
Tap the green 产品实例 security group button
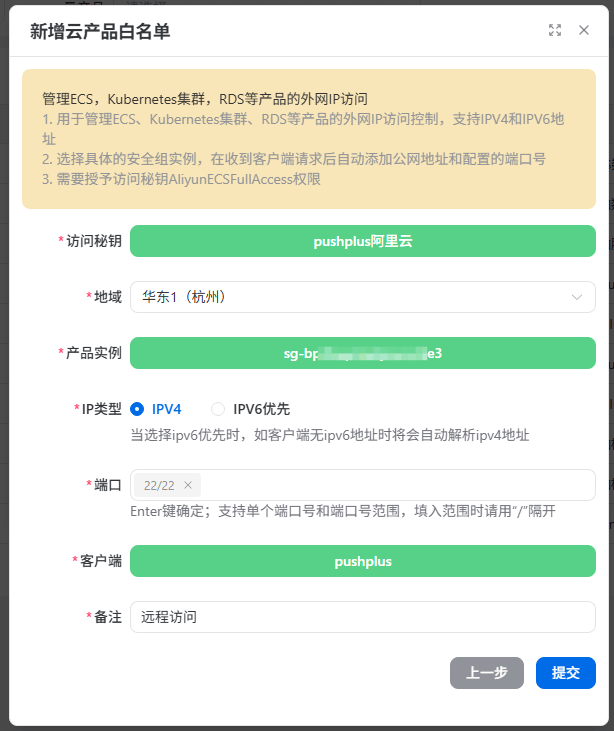click(362, 353)
